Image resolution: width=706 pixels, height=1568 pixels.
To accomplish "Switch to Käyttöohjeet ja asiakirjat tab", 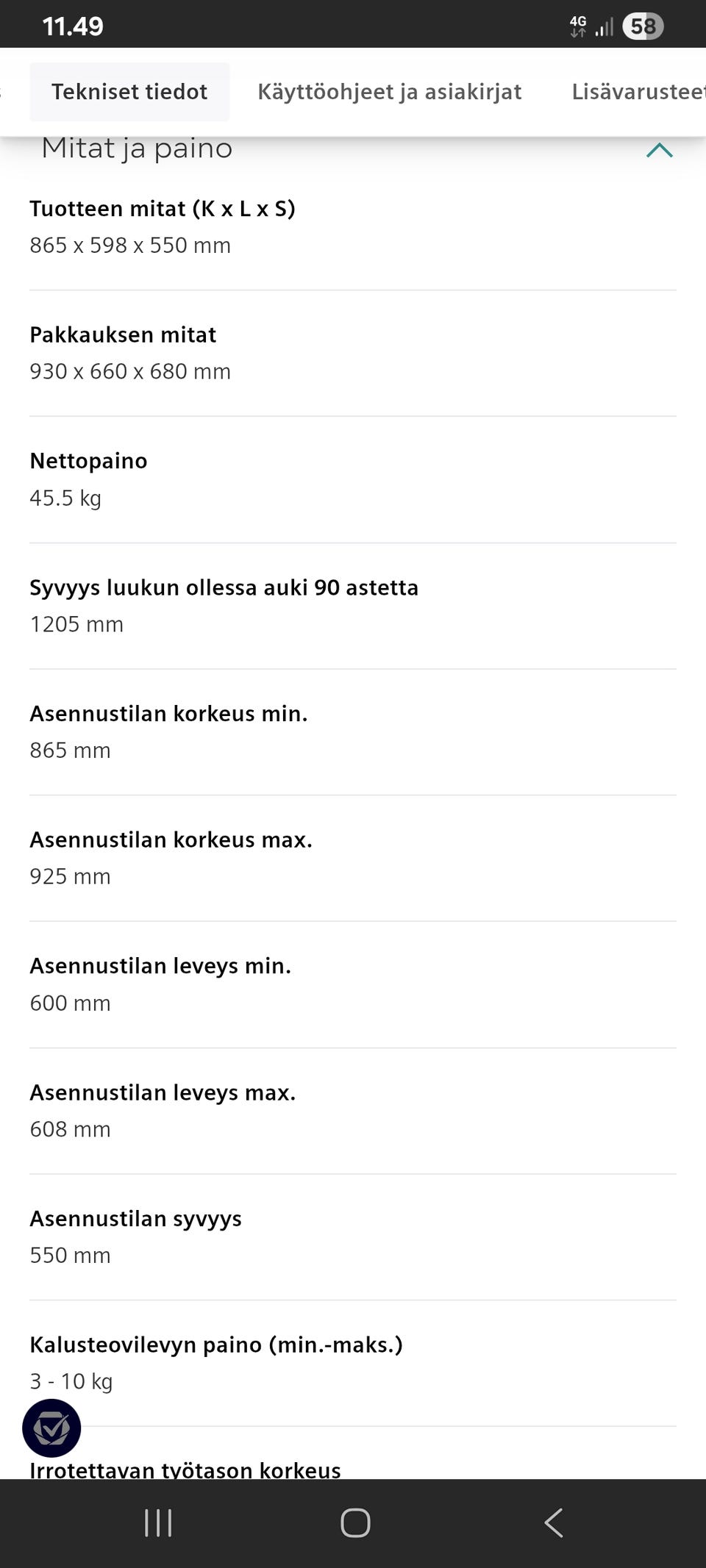I will 389,92.
